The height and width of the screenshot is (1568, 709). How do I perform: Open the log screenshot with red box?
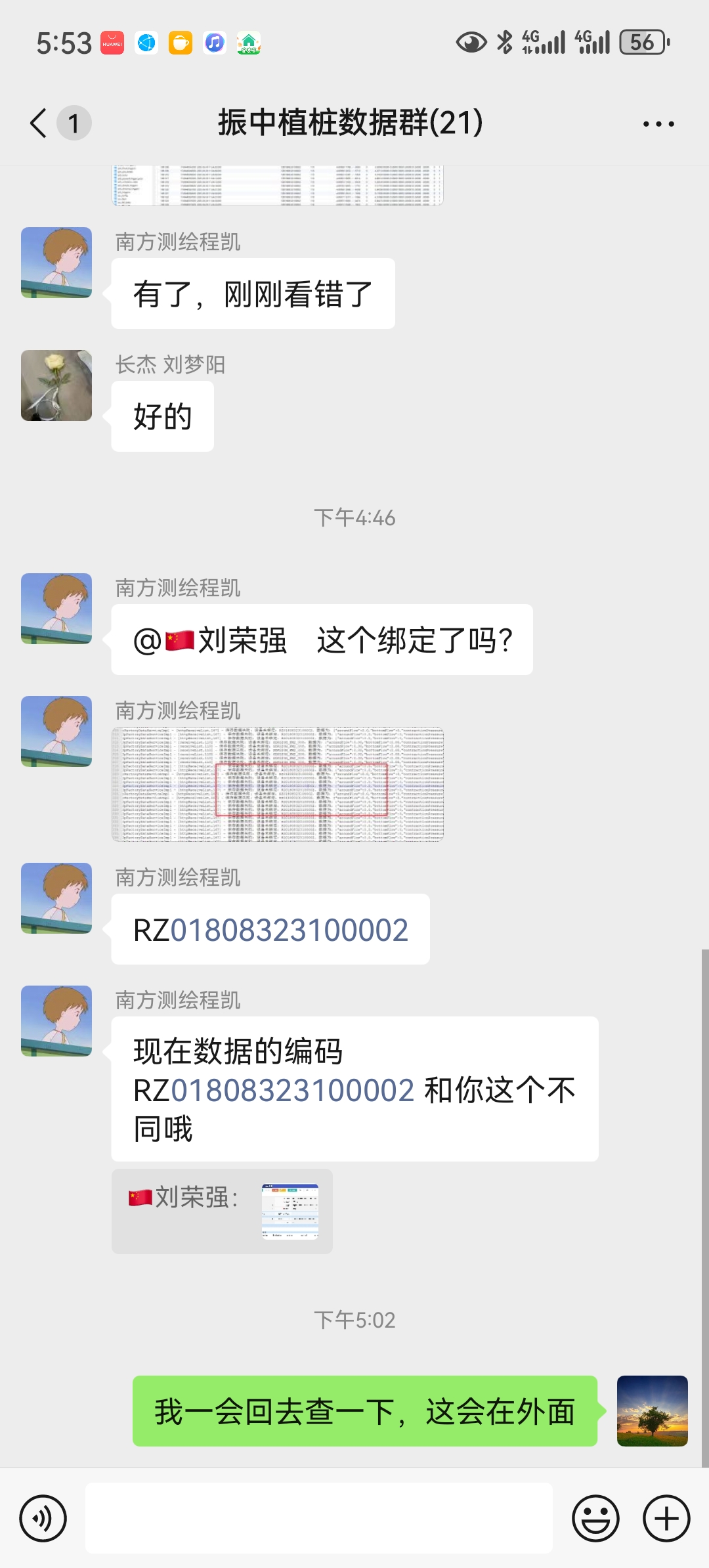278,784
